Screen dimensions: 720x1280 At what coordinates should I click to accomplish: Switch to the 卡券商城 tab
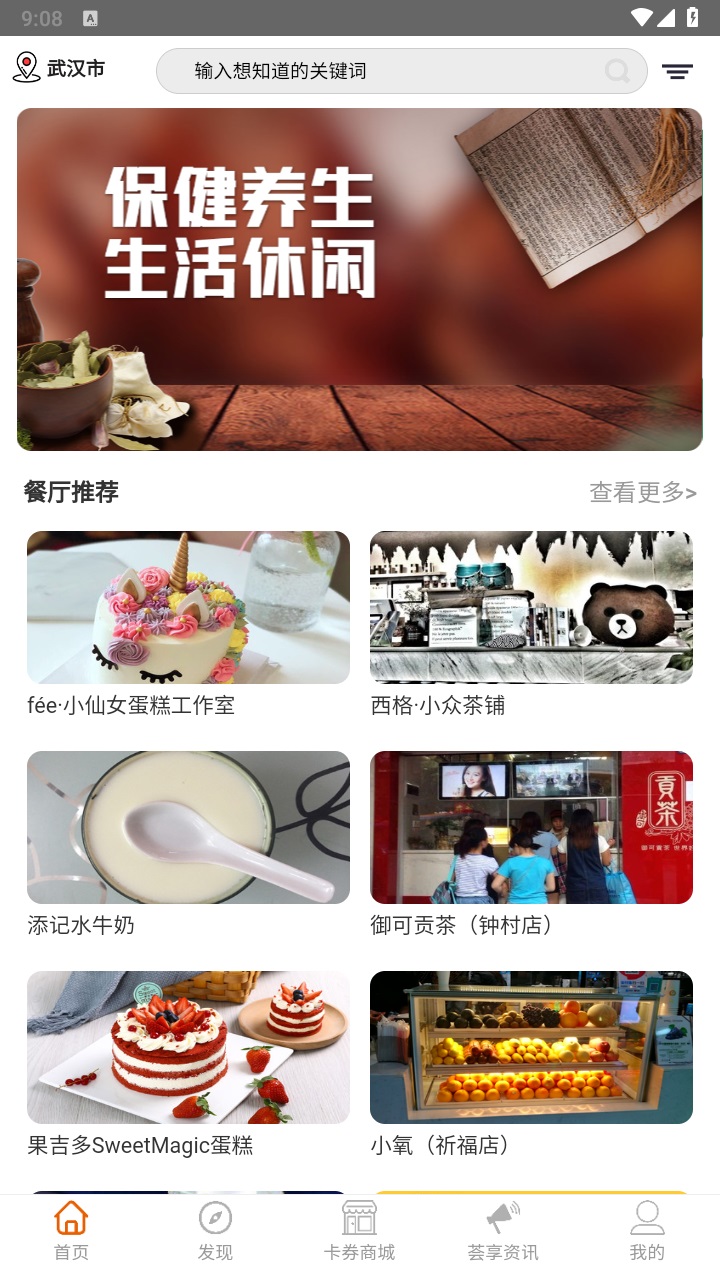click(x=359, y=1231)
